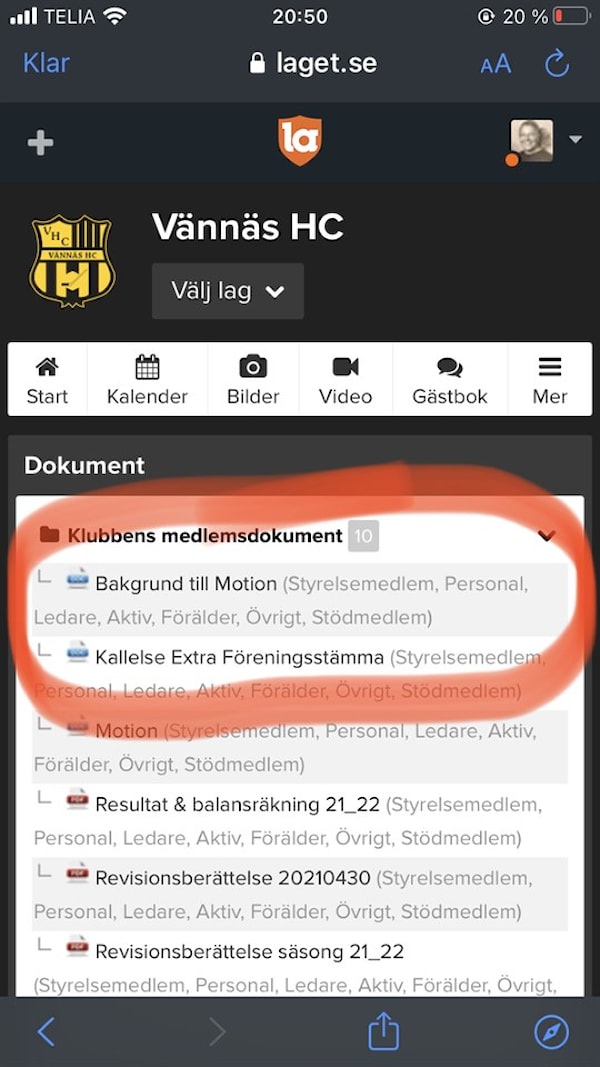Screen dimensions: 600x1067
Task: Open Kallelse Extra Föreningsstämma document
Action: (x=239, y=658)
